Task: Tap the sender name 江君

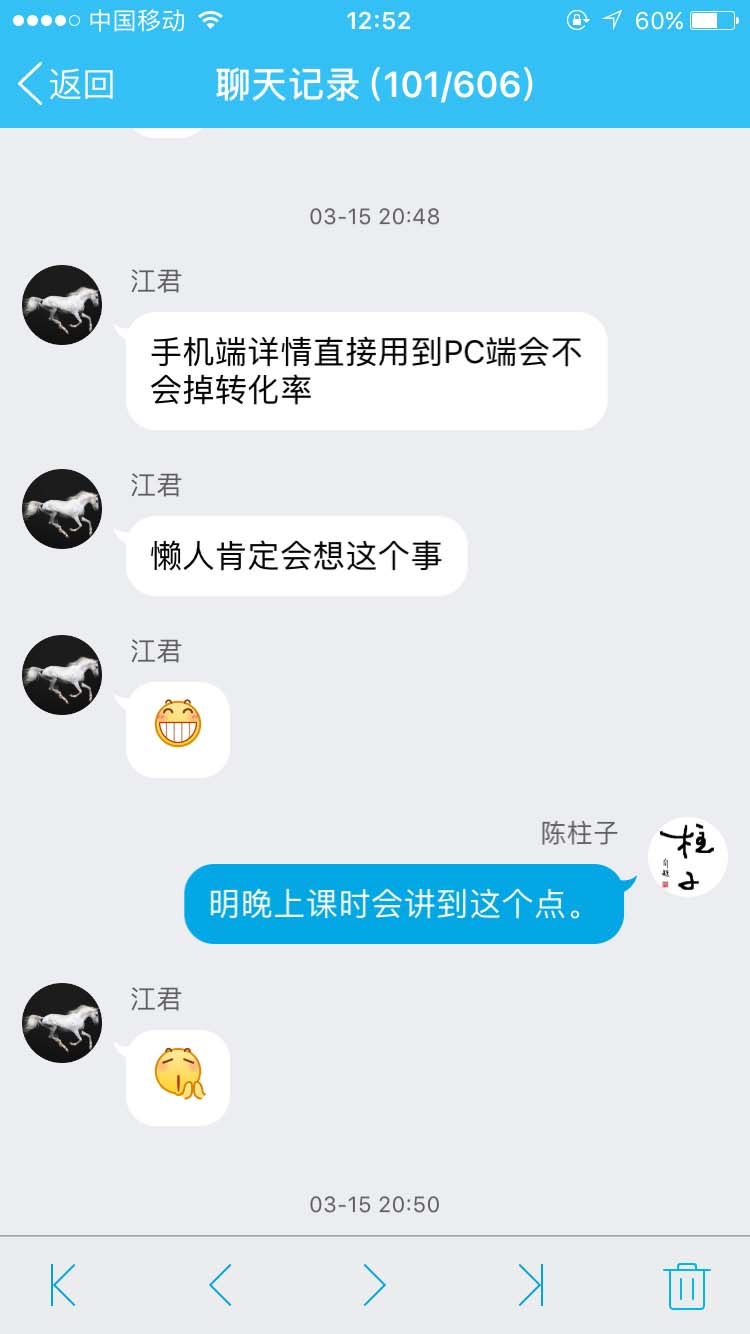Action: [153, 283]
